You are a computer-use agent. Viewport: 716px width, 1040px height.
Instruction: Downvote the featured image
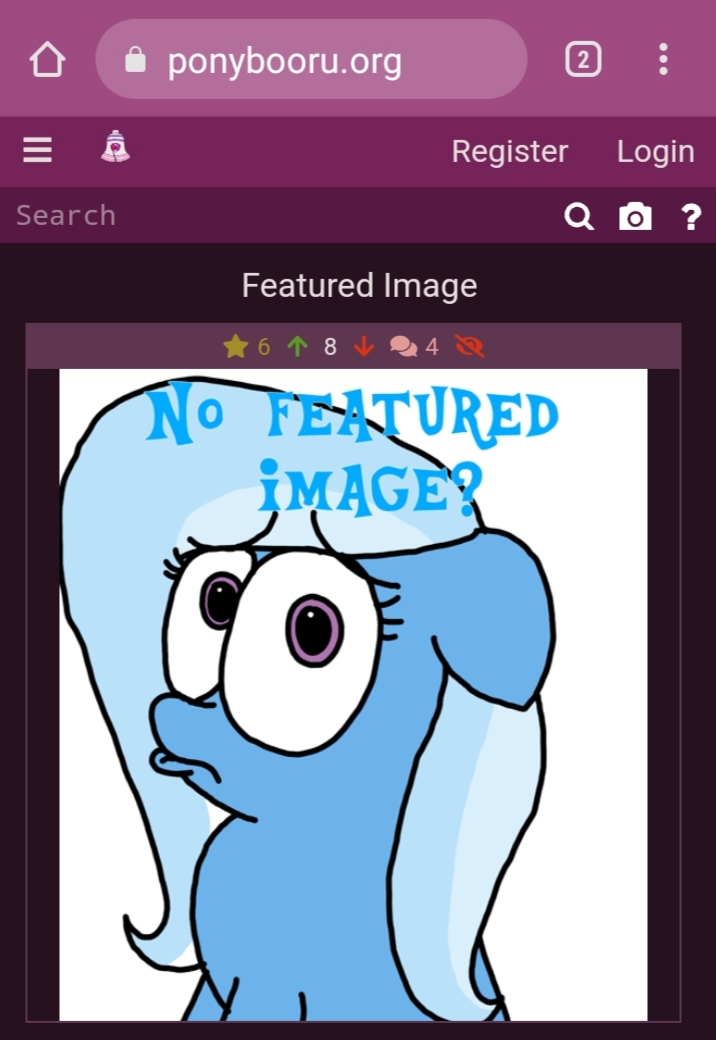tap(364, 347)
